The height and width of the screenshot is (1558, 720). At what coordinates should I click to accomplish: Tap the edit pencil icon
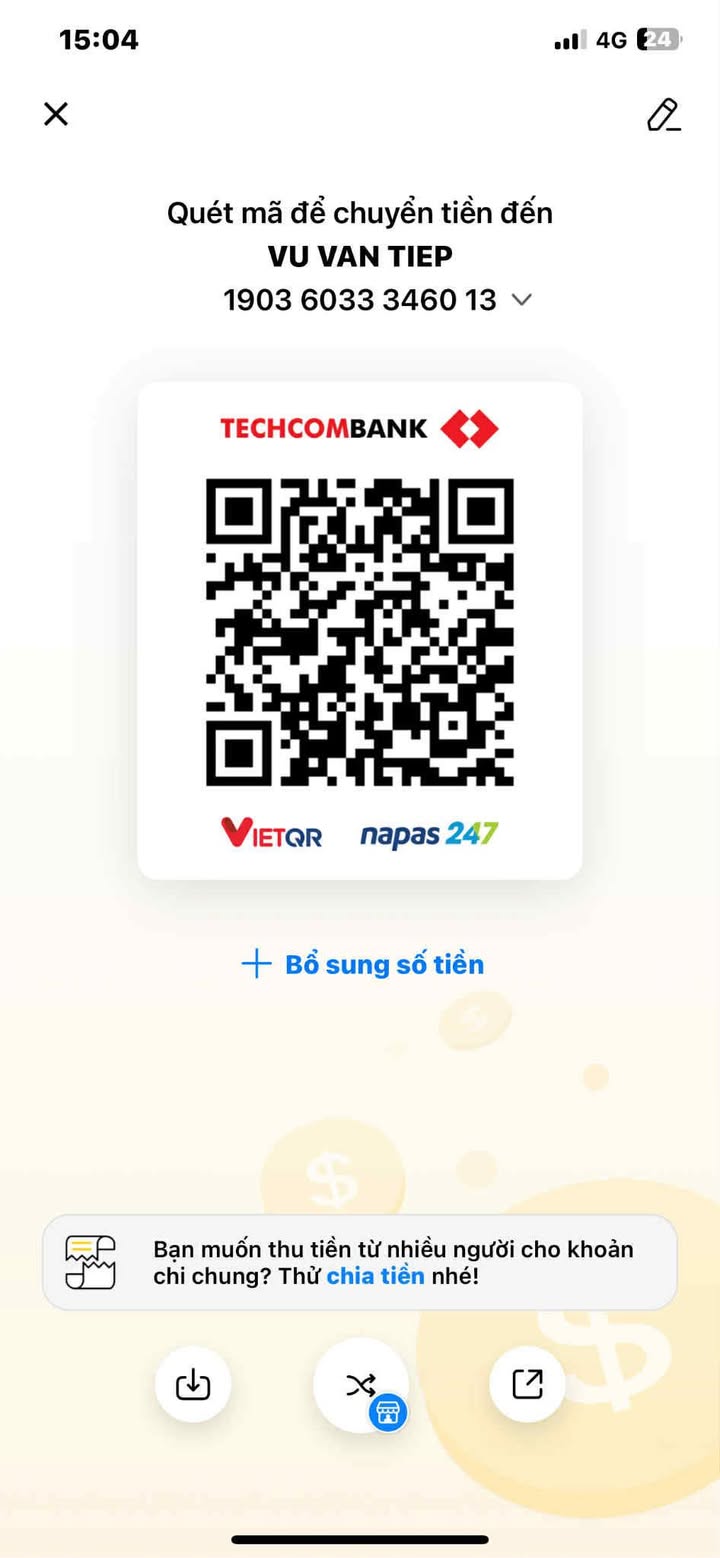(663, 115)
